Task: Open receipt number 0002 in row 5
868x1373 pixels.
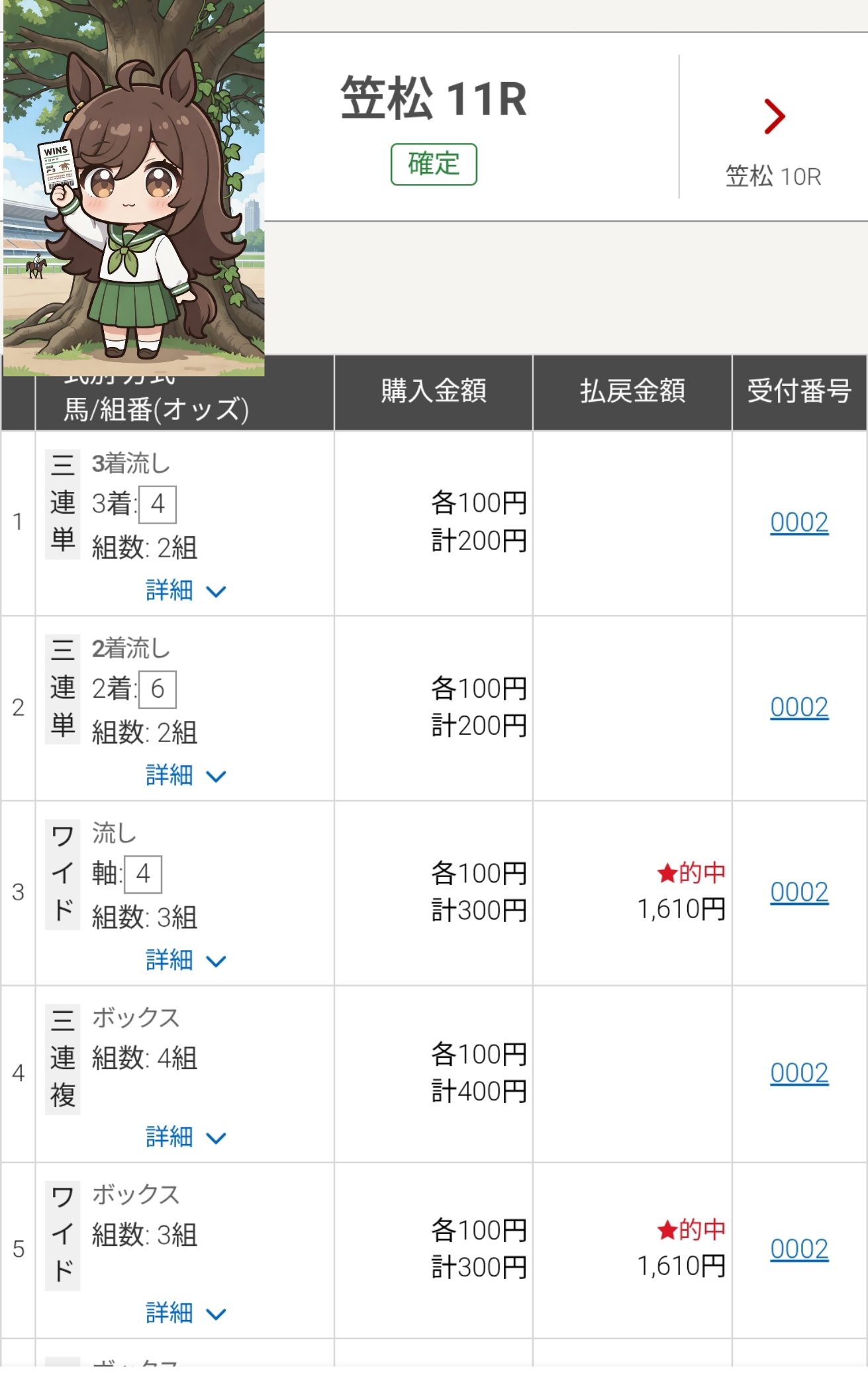Action: coord(799,1249)
